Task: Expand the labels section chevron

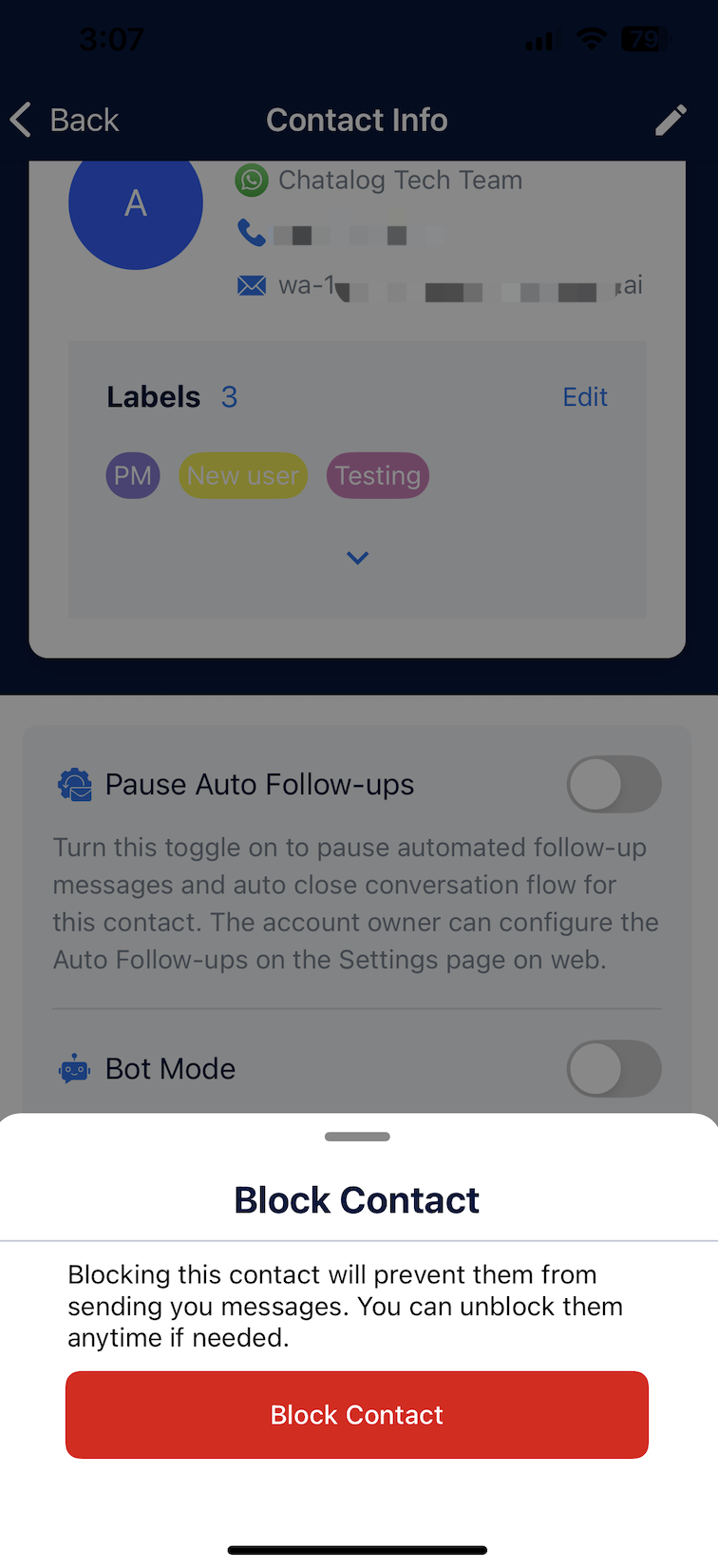Action: 357,558
